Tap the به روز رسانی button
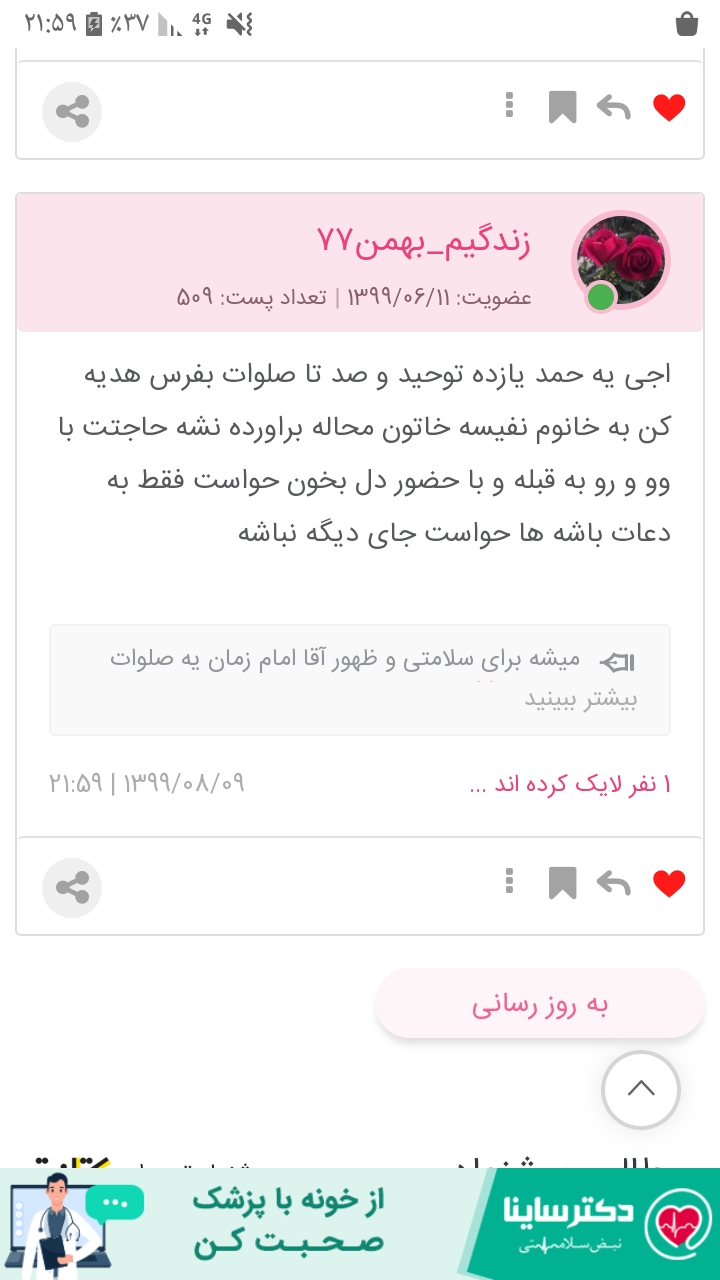 point(540,1004)
